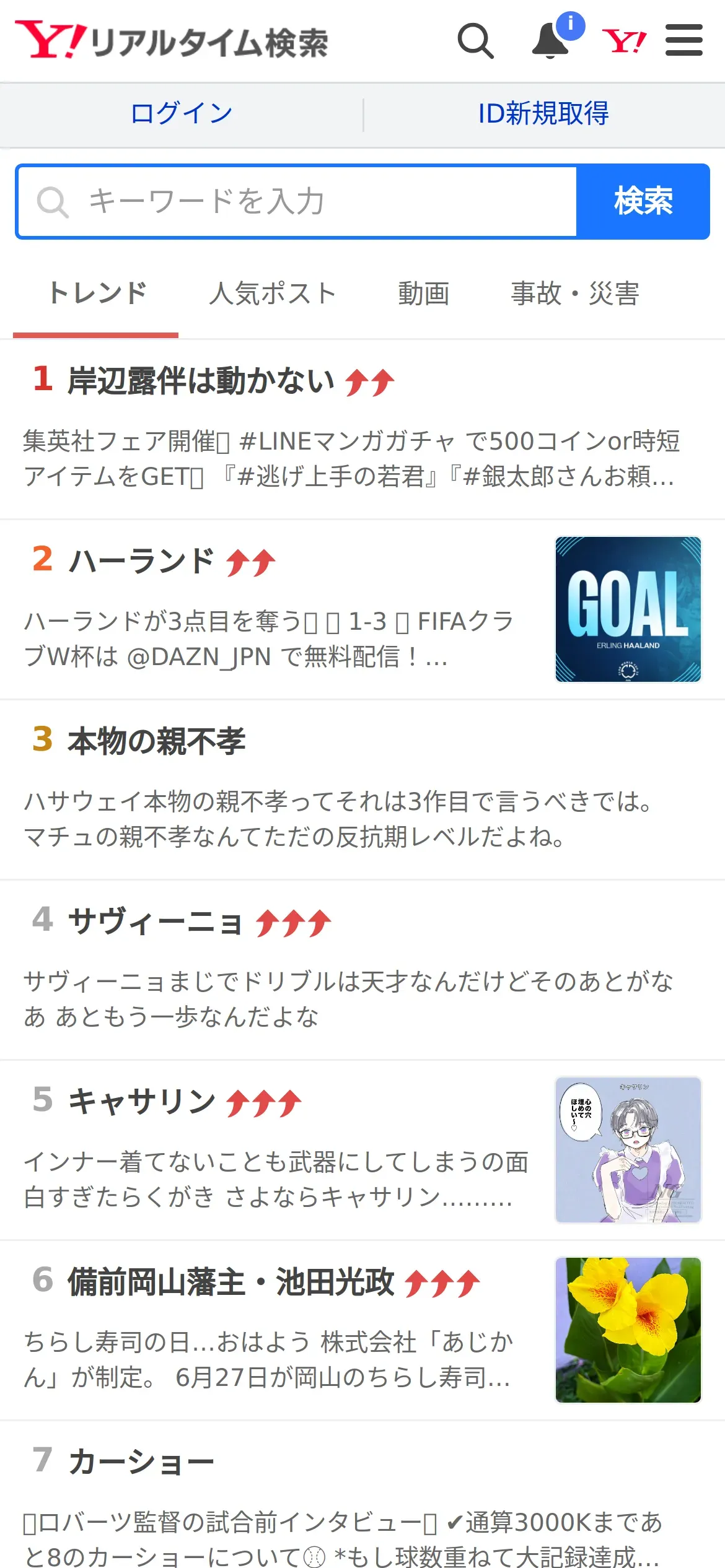
Task: Tap the ID新規取得 link
Action: click(543, 114)
